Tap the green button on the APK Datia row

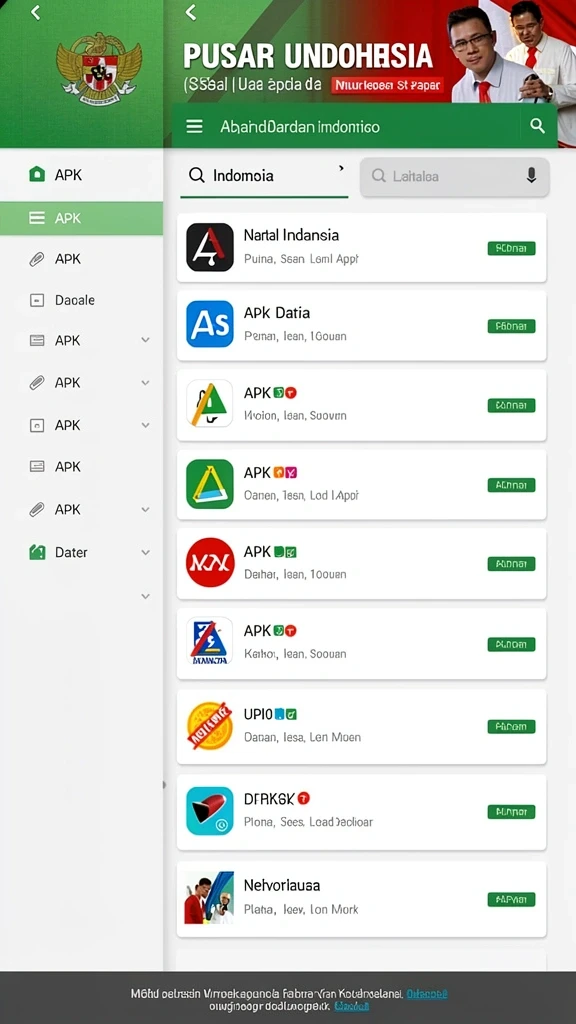511,326
